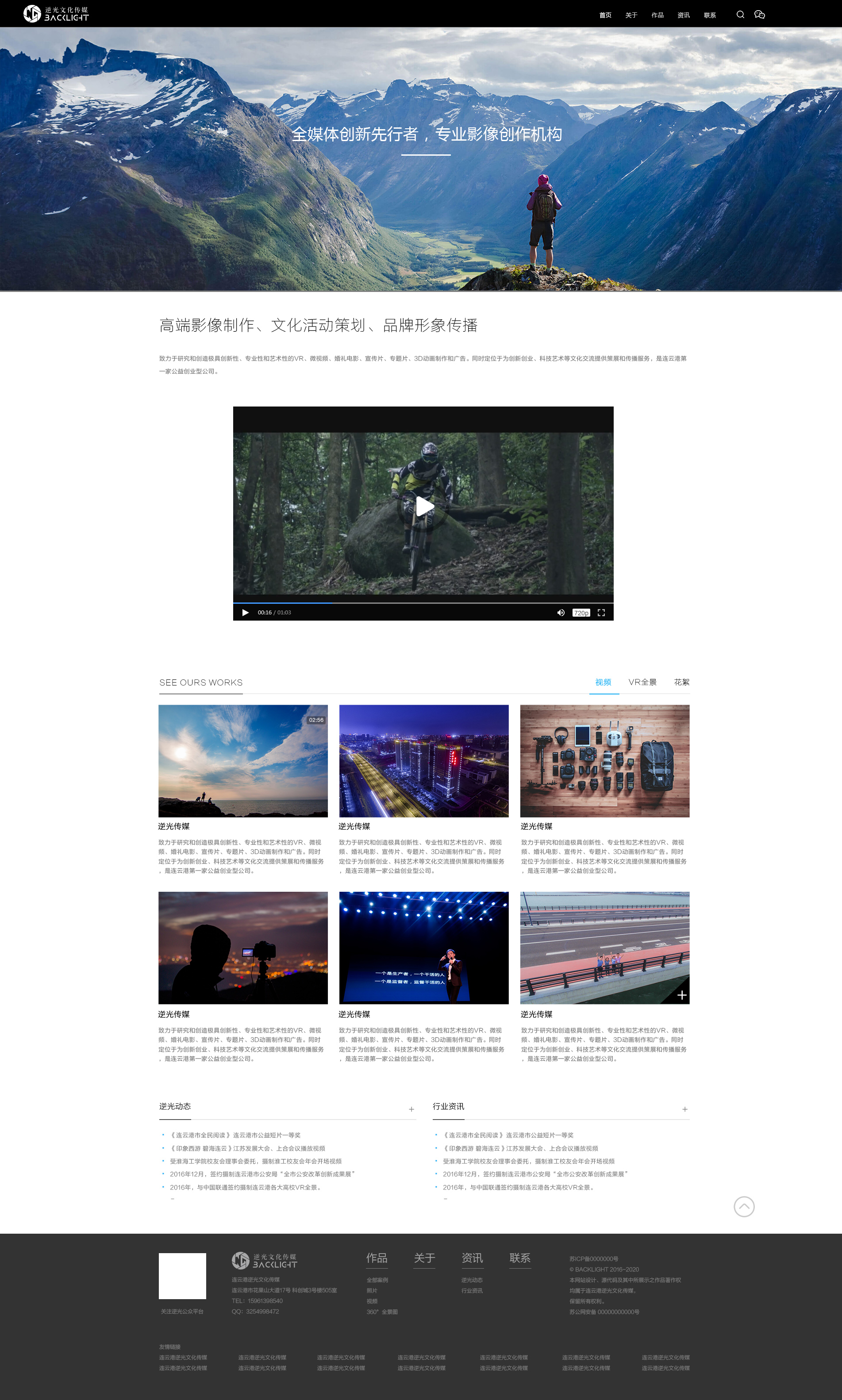Open 作品 in top navigation
Image resolution: width=842 pixels, height=1400 pixels.
coord(657,15)
